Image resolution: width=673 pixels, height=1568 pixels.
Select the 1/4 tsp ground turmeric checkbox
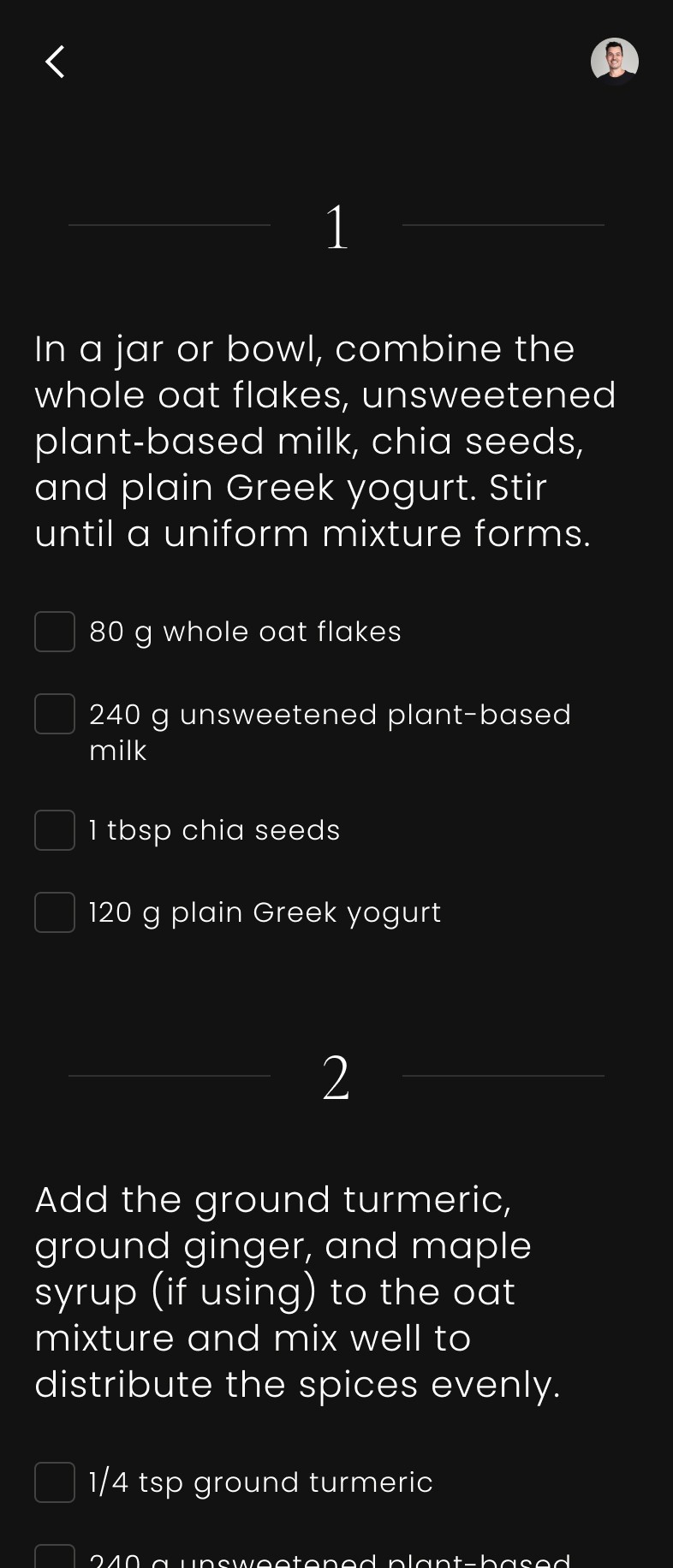tap(55, 1482)
